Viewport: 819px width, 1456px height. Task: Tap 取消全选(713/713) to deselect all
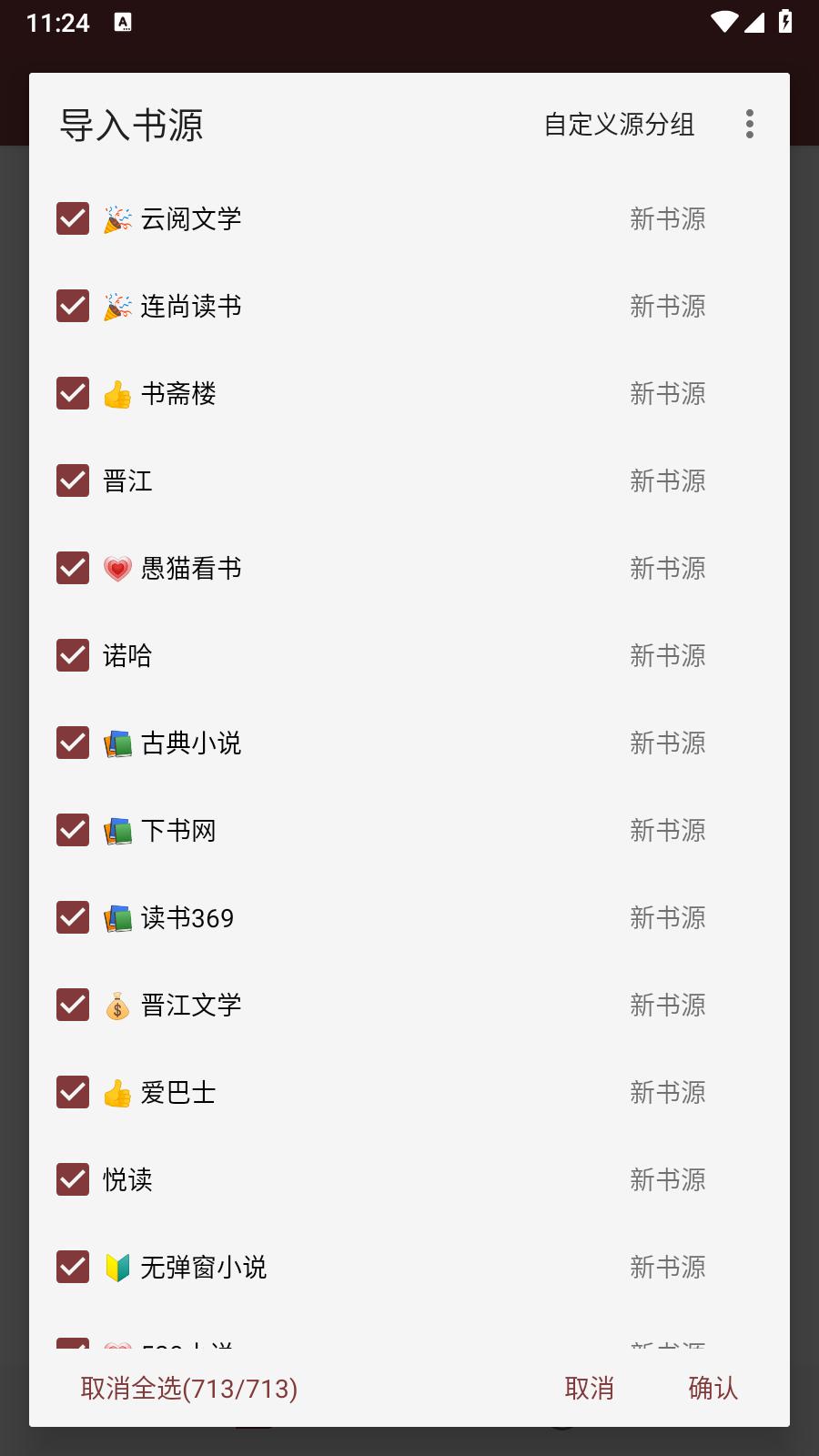click(187, 1390)
